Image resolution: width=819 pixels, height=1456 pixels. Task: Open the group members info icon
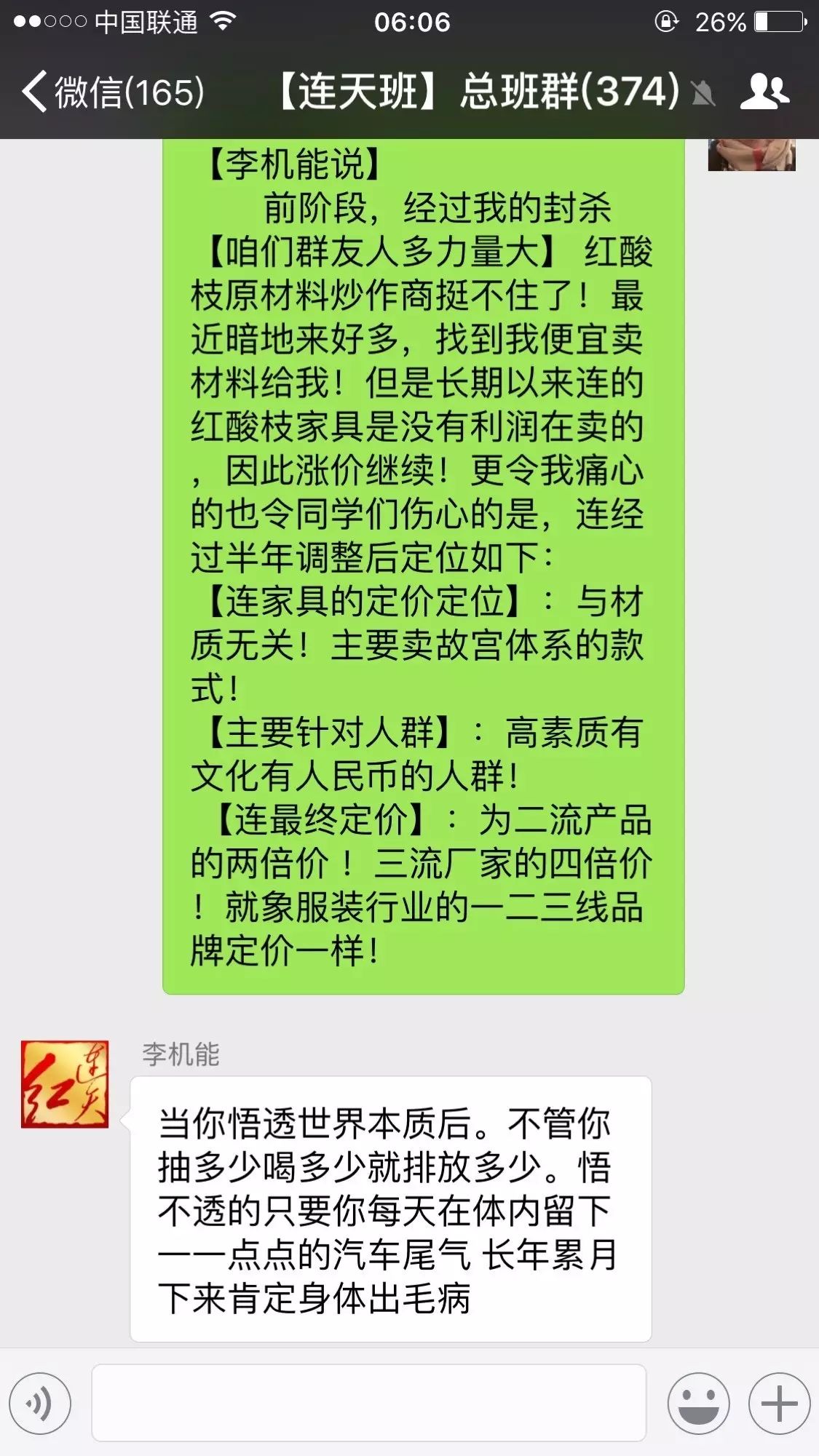pos(764,92)
